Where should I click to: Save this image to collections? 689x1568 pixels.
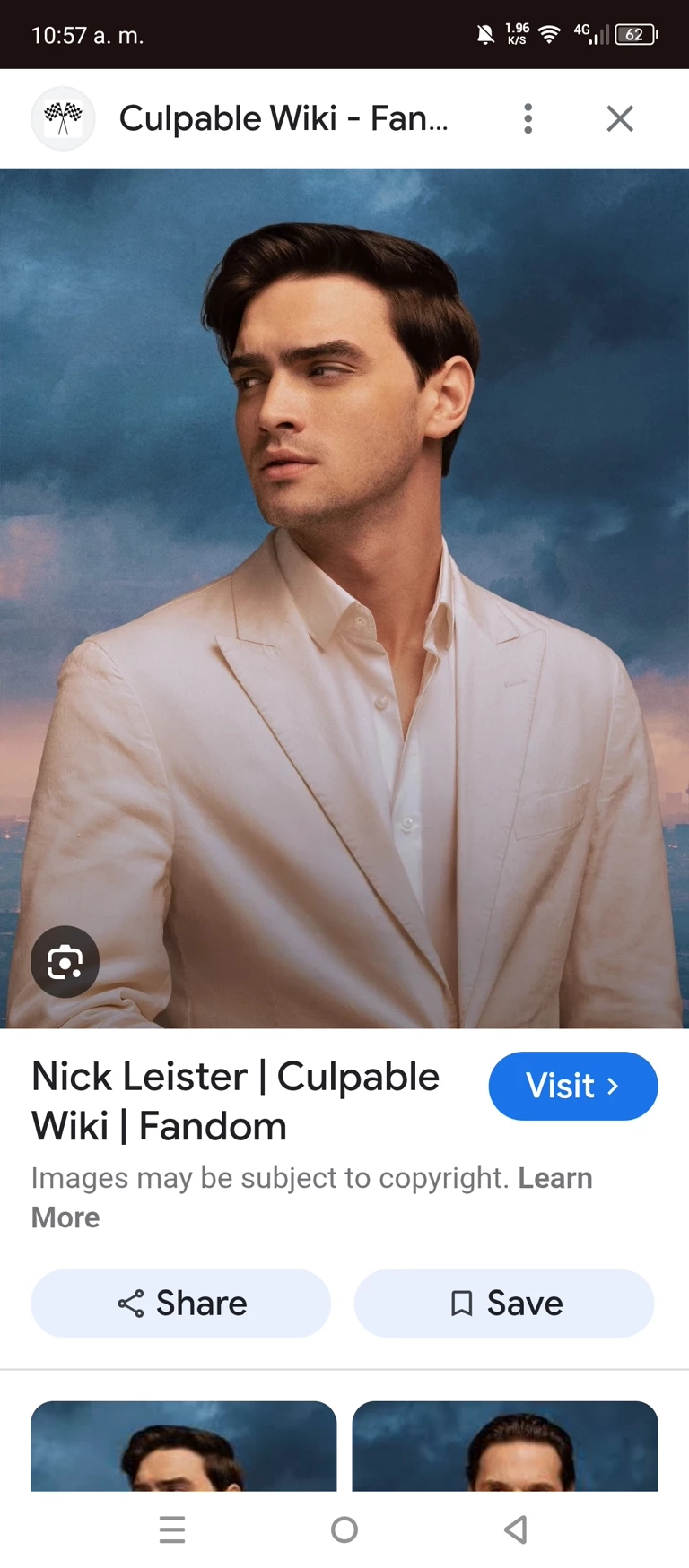tap(504, 1303)
